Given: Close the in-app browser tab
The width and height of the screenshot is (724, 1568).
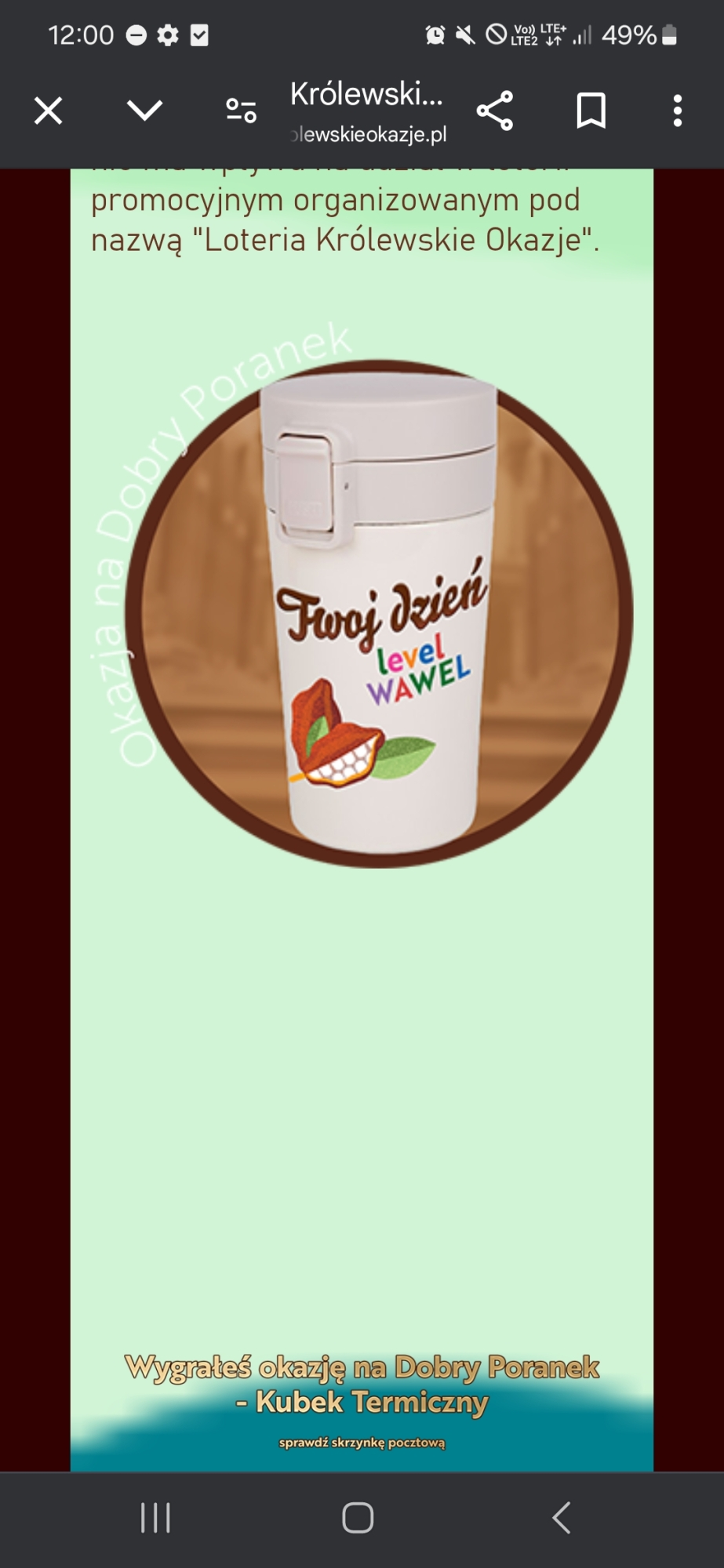Looking at the screenshot, I should pos(48,111).
